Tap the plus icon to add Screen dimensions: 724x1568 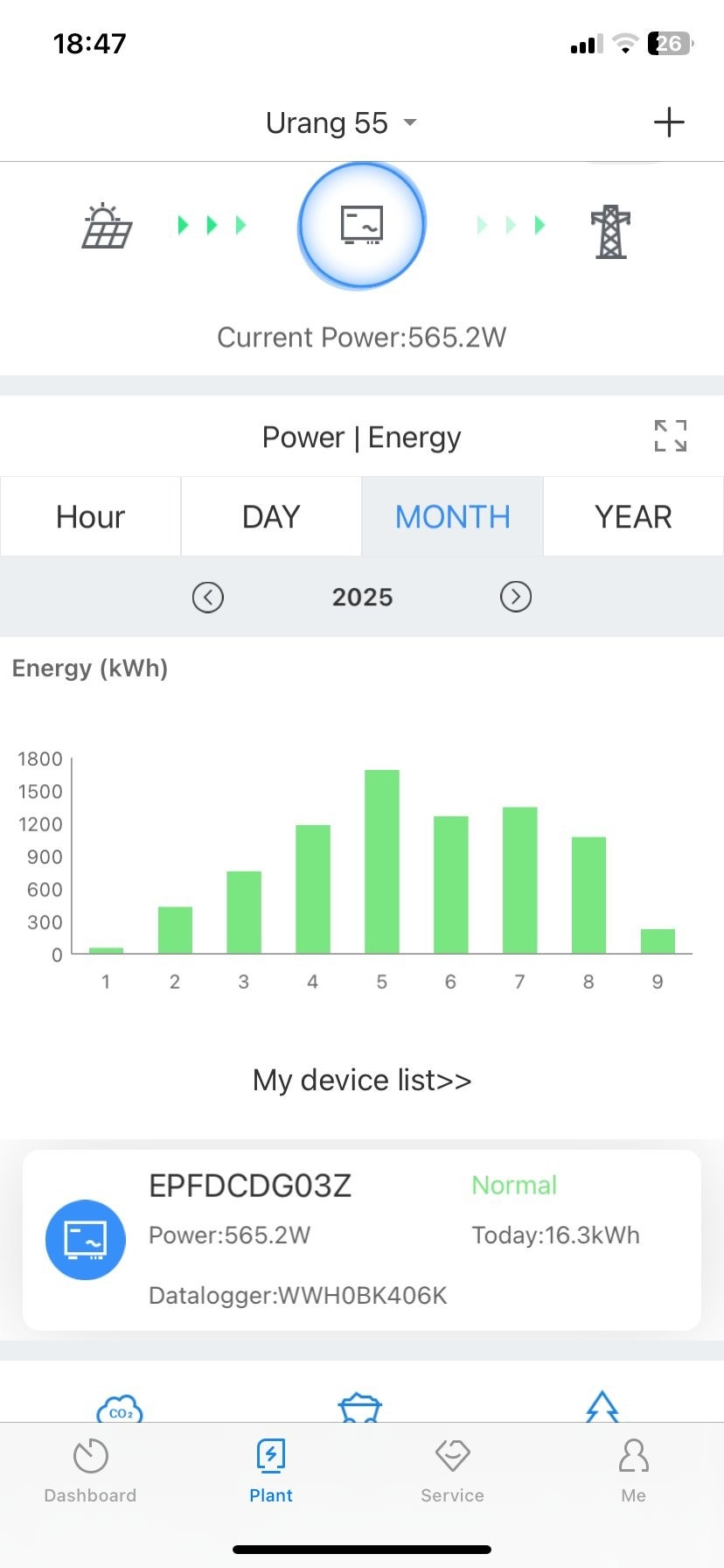click(669, 122)
